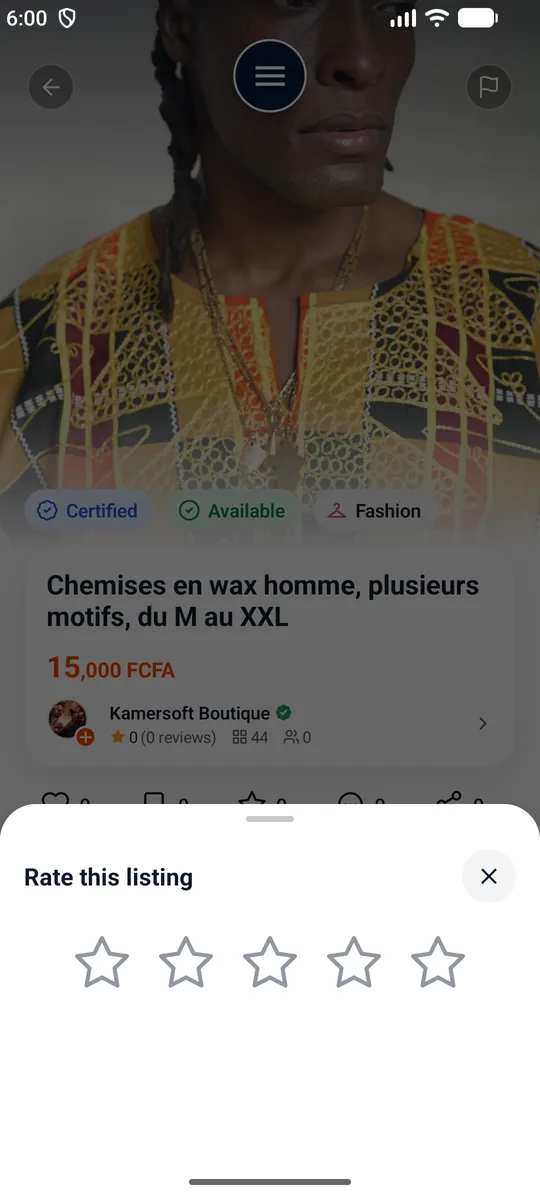Rate the listing one star
540x1200 pixels.
102,963
